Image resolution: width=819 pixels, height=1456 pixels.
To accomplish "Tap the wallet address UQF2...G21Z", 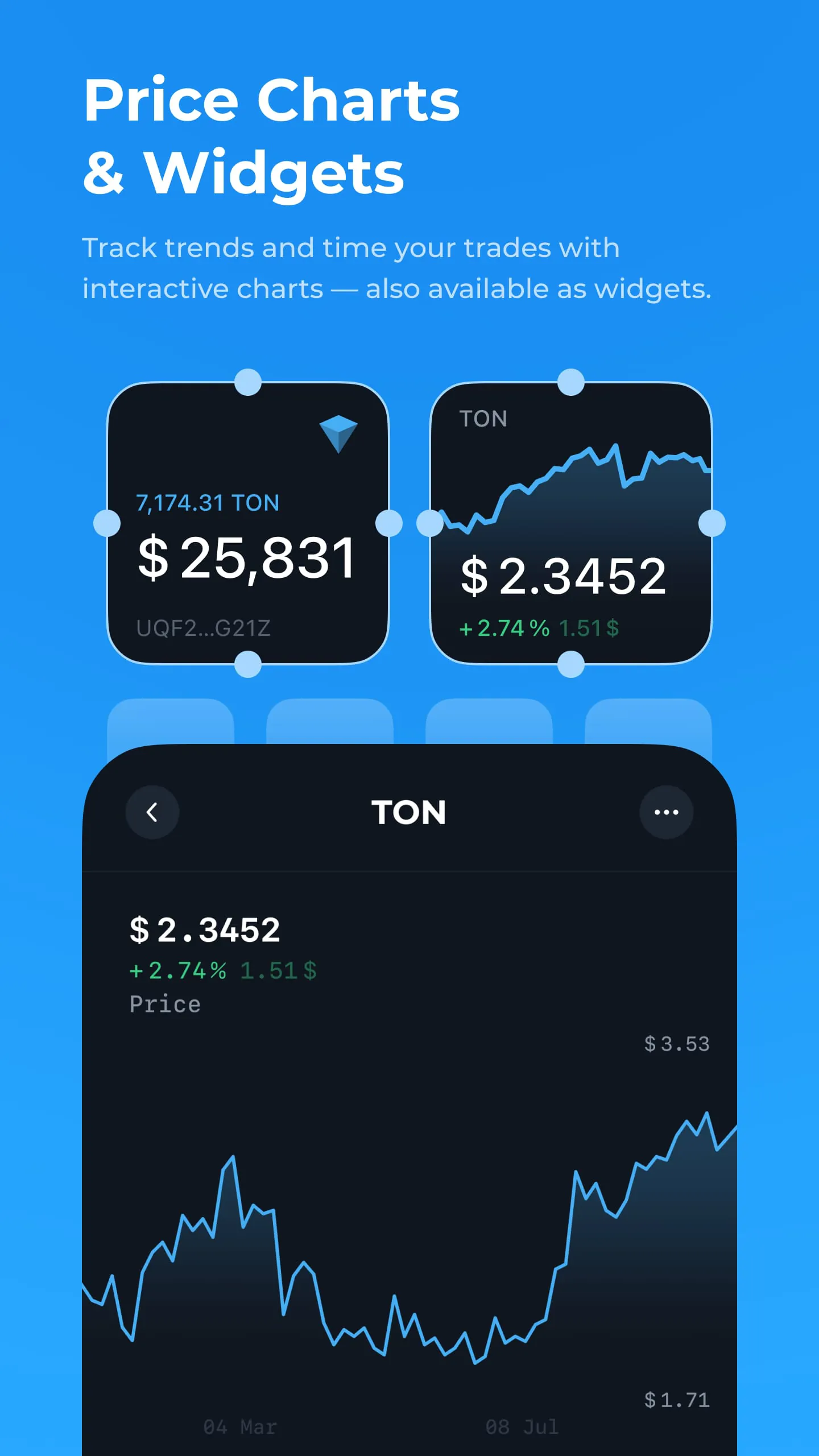I will 204,628.
